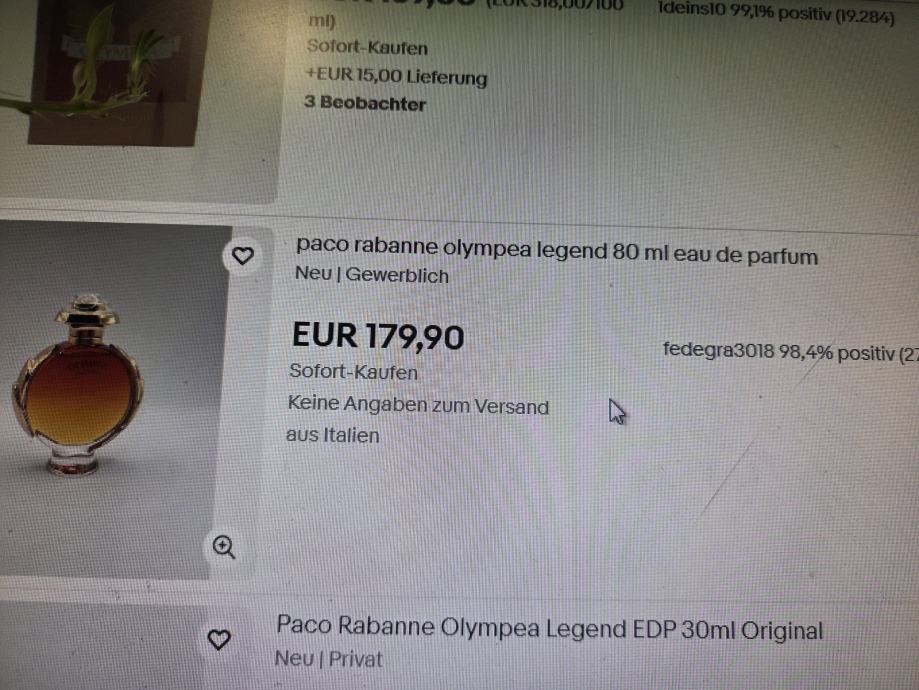Viewport: 919px width, 690px height.
Task: Open the Paco Rabanne Olympea Legend EDP 30ml Original listing
Action: coord(549,630)
